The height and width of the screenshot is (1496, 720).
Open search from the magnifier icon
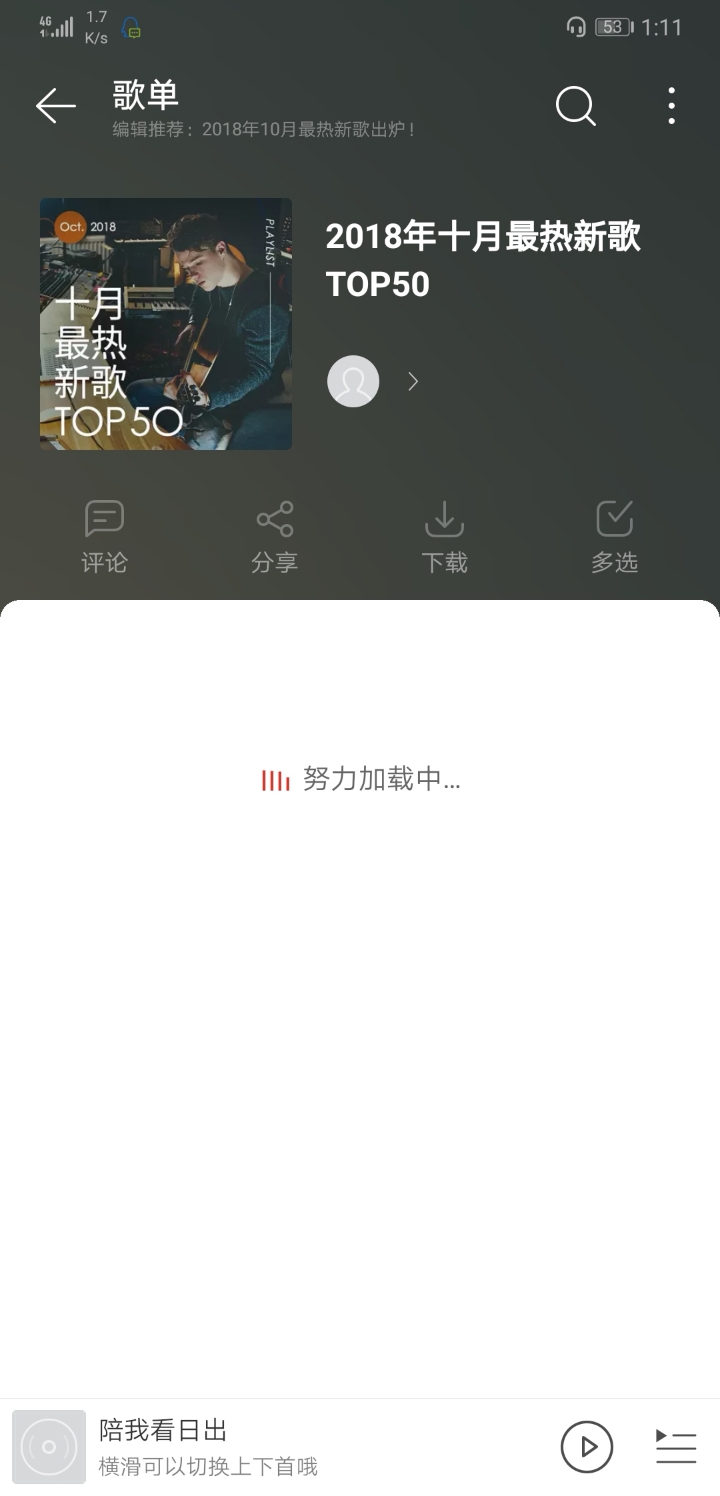coord(575,106)
